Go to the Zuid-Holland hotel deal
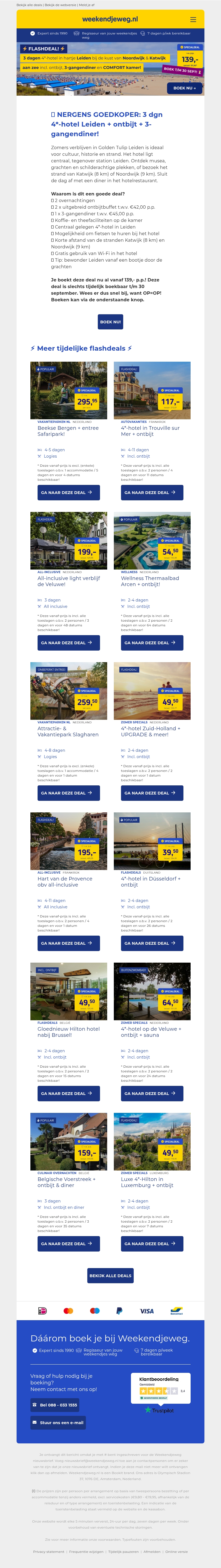 tap(152, 793)
